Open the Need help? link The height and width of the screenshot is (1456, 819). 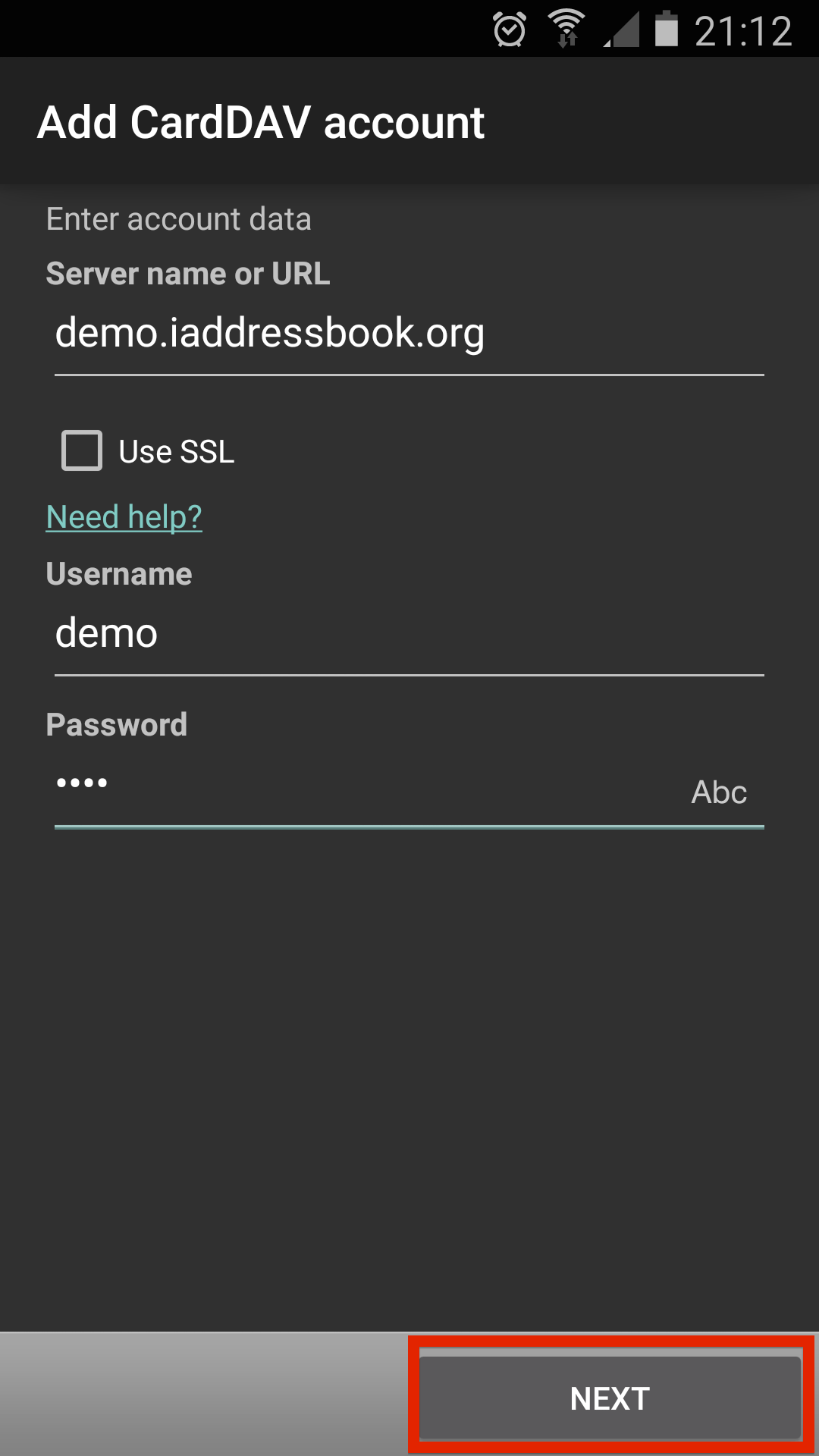(x=124, y=517)
